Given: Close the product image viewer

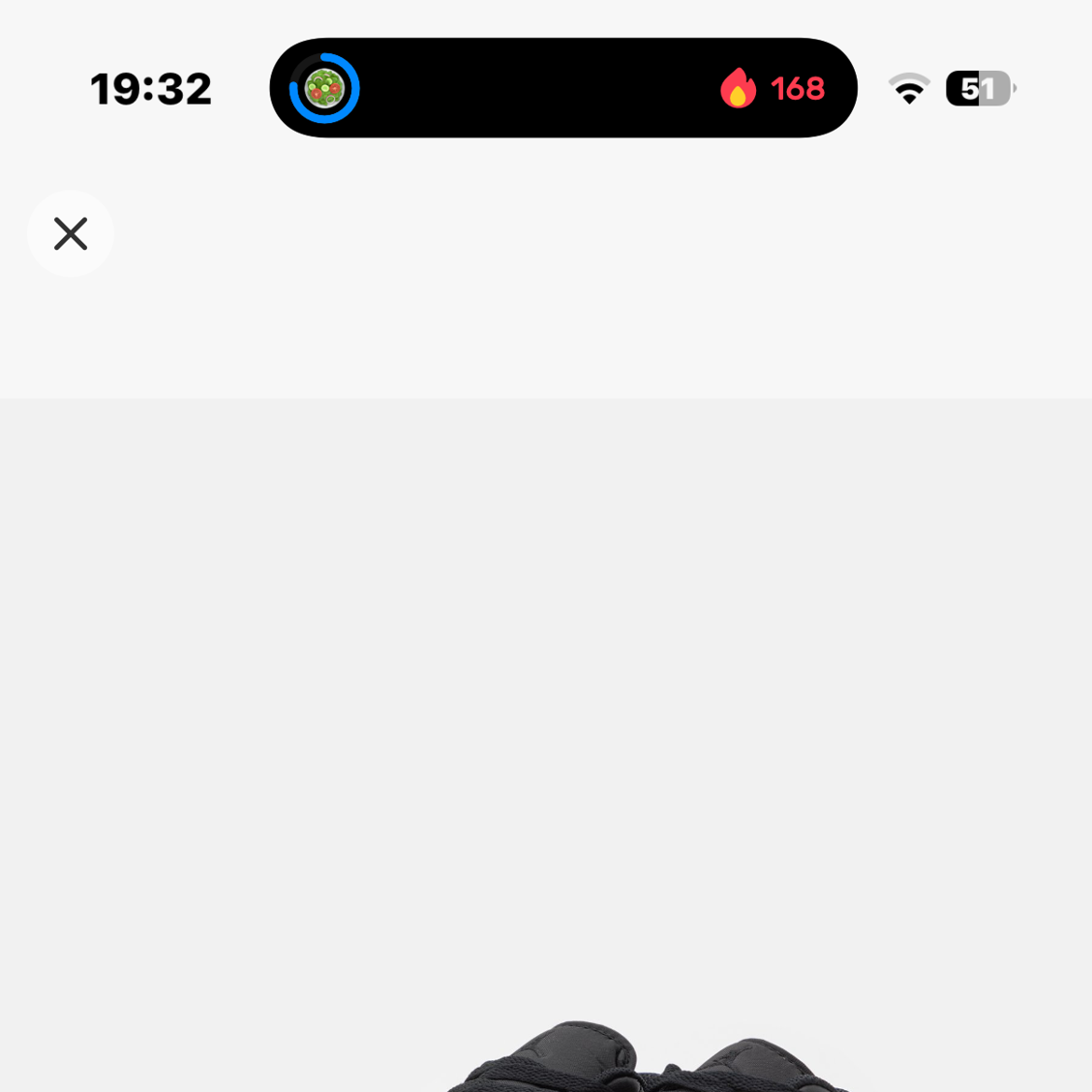Looking at the screenshot, I should [x=71, y=233].
